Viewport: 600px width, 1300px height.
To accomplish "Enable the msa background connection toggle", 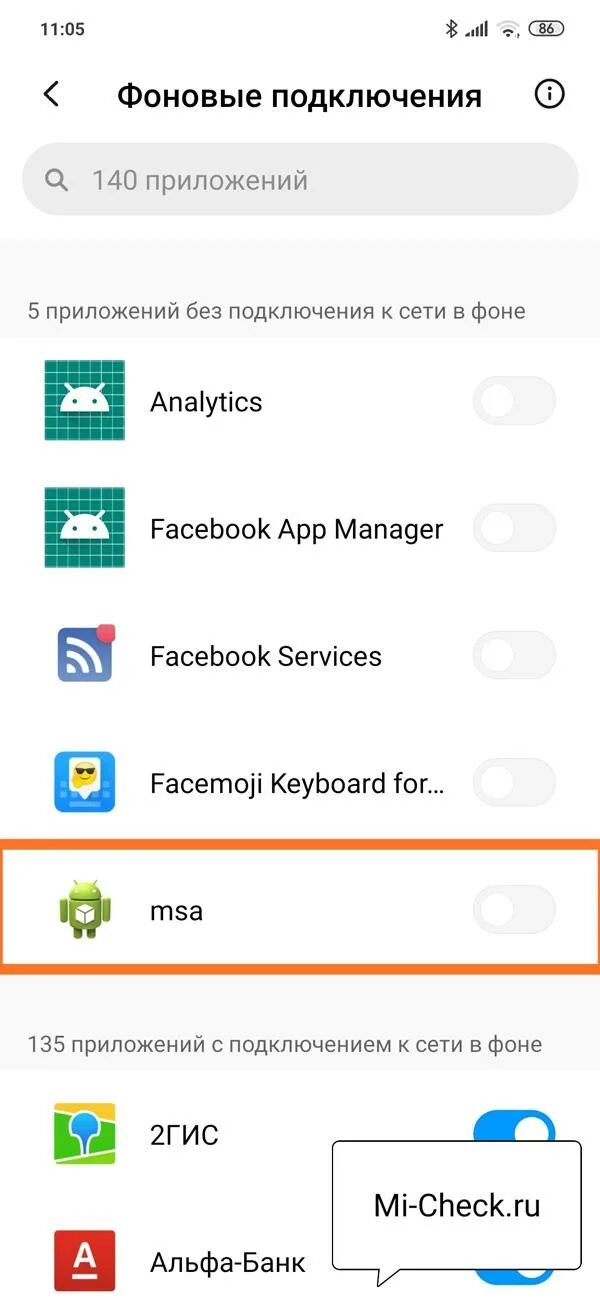I will 514,910.
